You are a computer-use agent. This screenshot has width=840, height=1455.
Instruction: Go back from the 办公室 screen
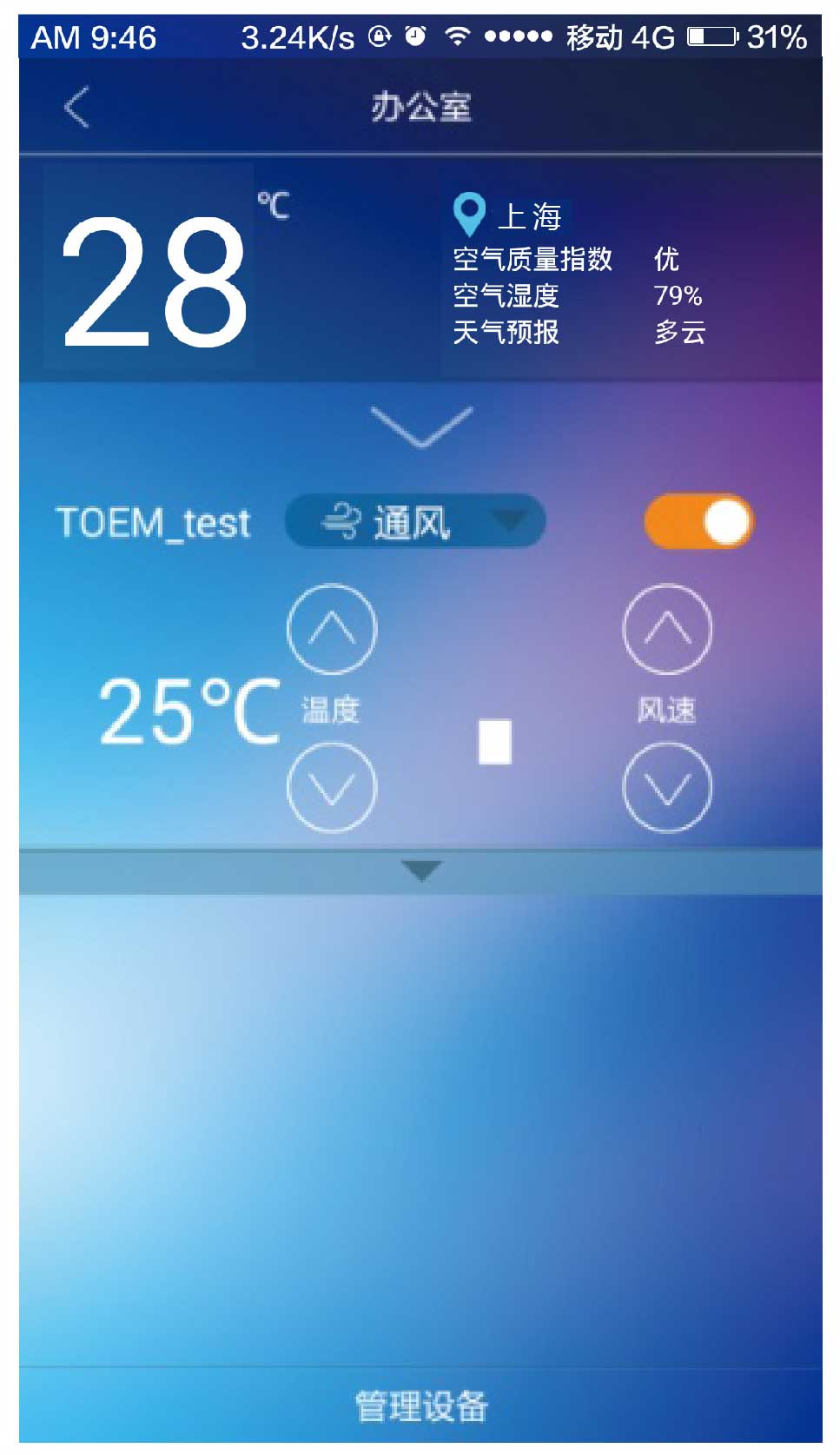click(76, 108)
